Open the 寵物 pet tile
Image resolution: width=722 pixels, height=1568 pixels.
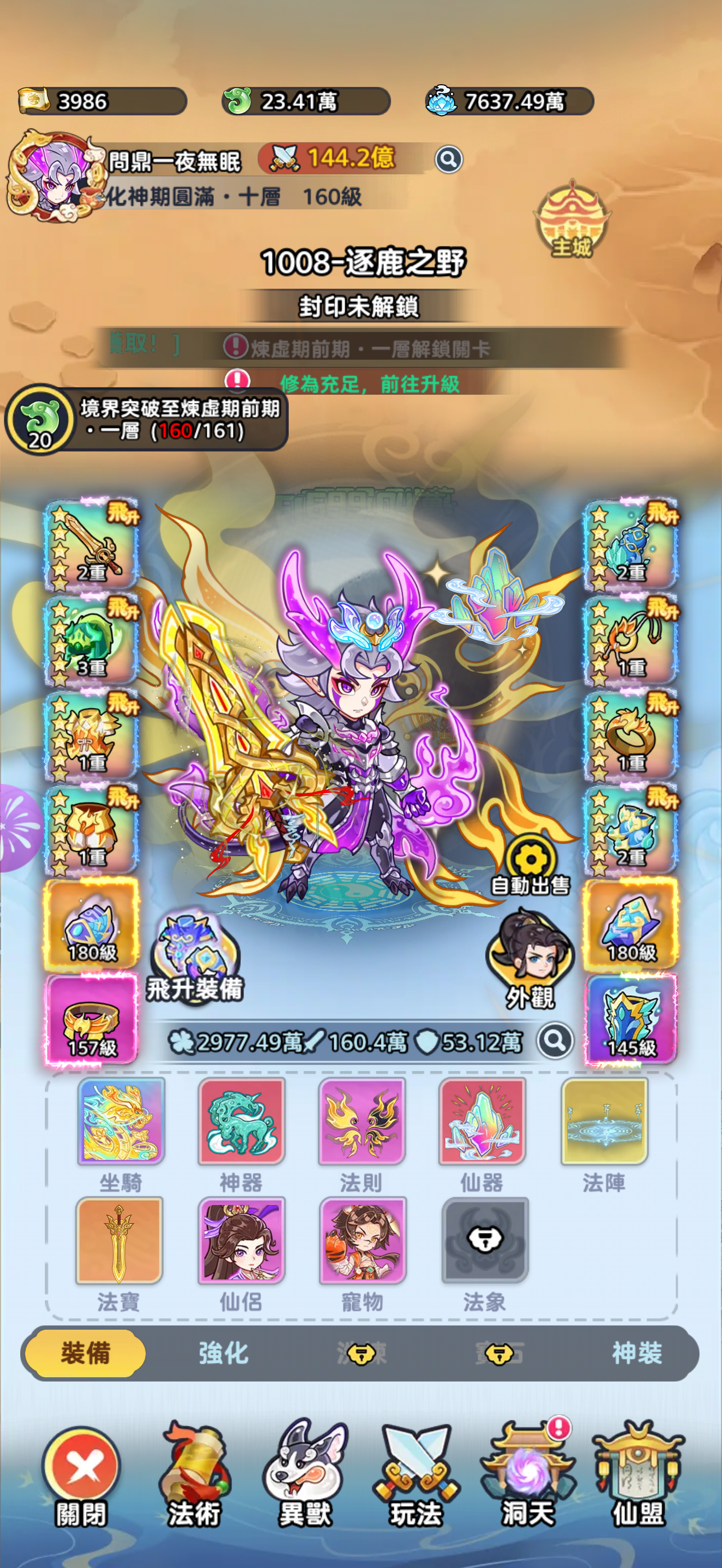click(x=362, y=1241)
